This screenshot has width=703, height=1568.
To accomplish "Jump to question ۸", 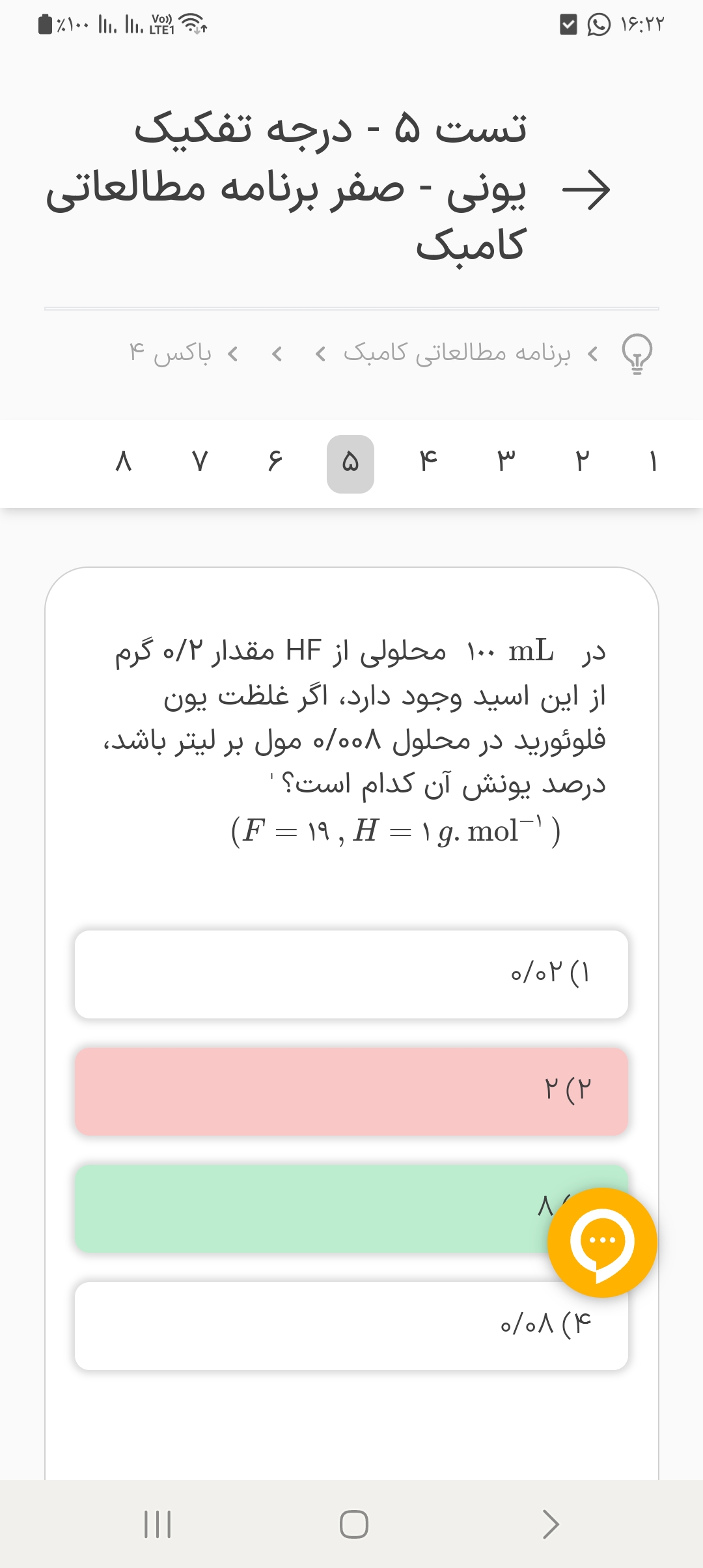I will tap(123, 462).
